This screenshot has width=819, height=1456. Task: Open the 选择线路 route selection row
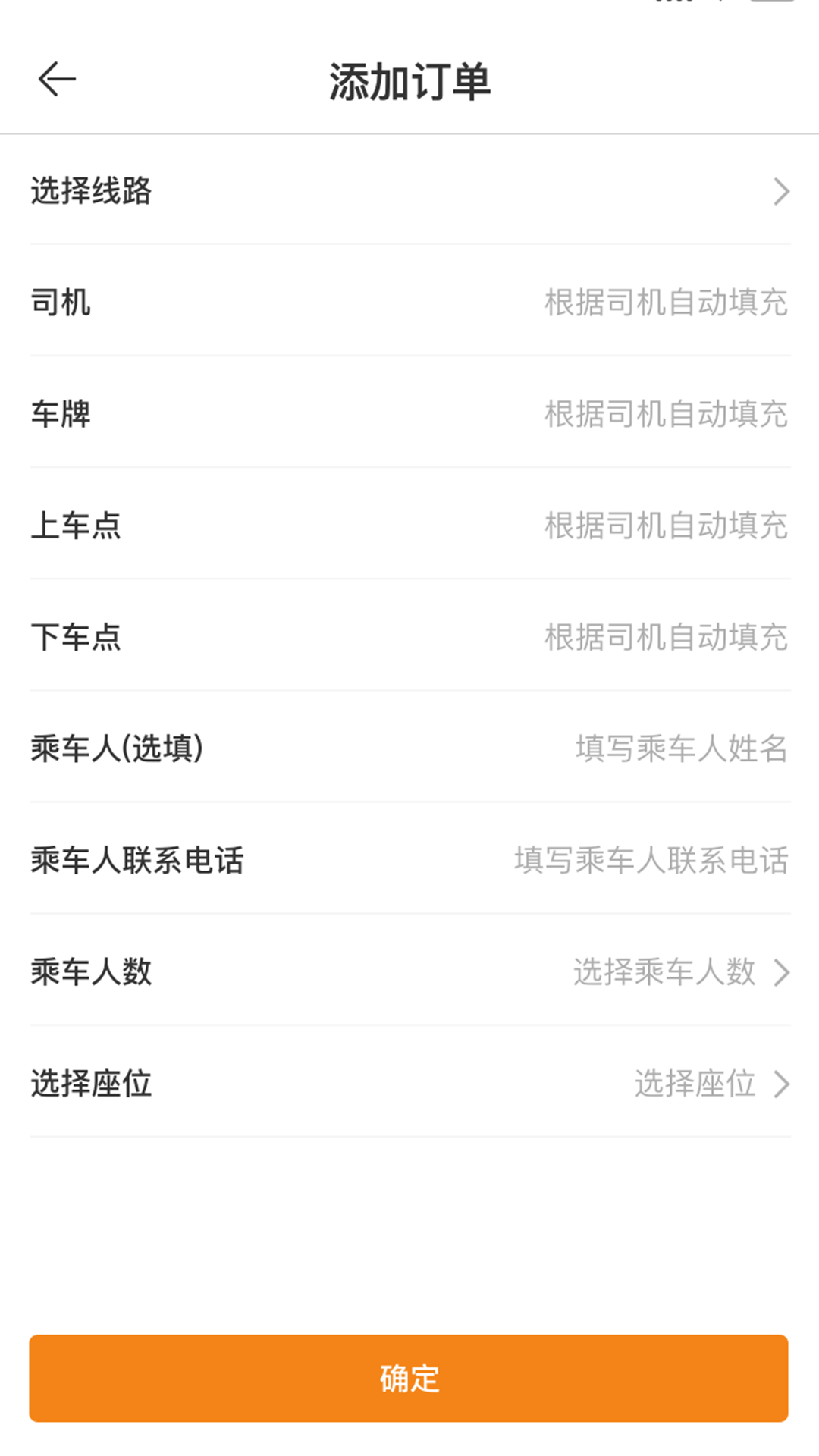coord(409,191)
